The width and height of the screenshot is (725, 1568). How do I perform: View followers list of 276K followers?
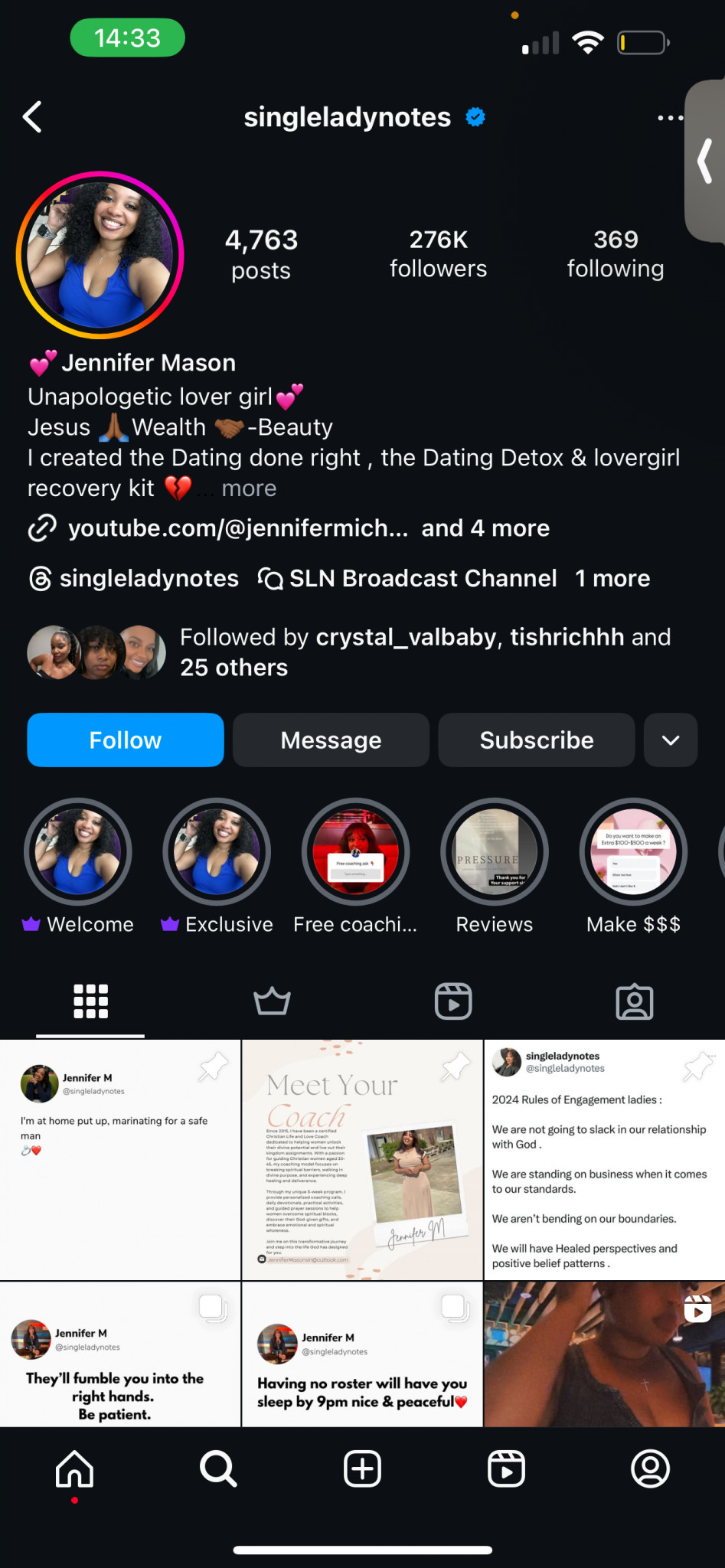point(438,253)
